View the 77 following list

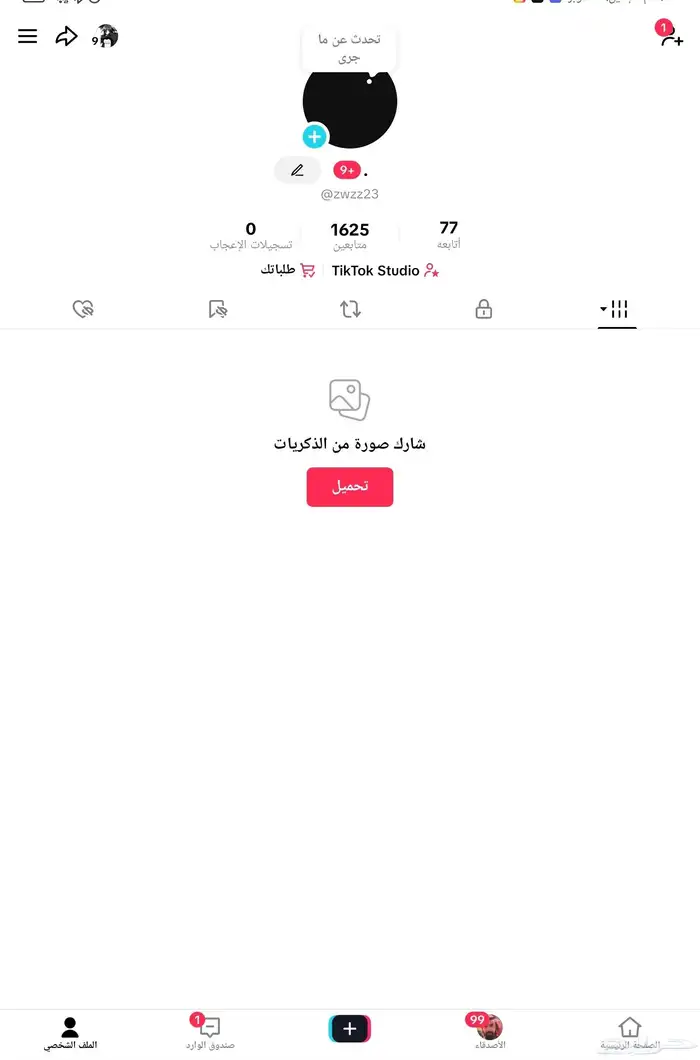(x=449, y=234)
